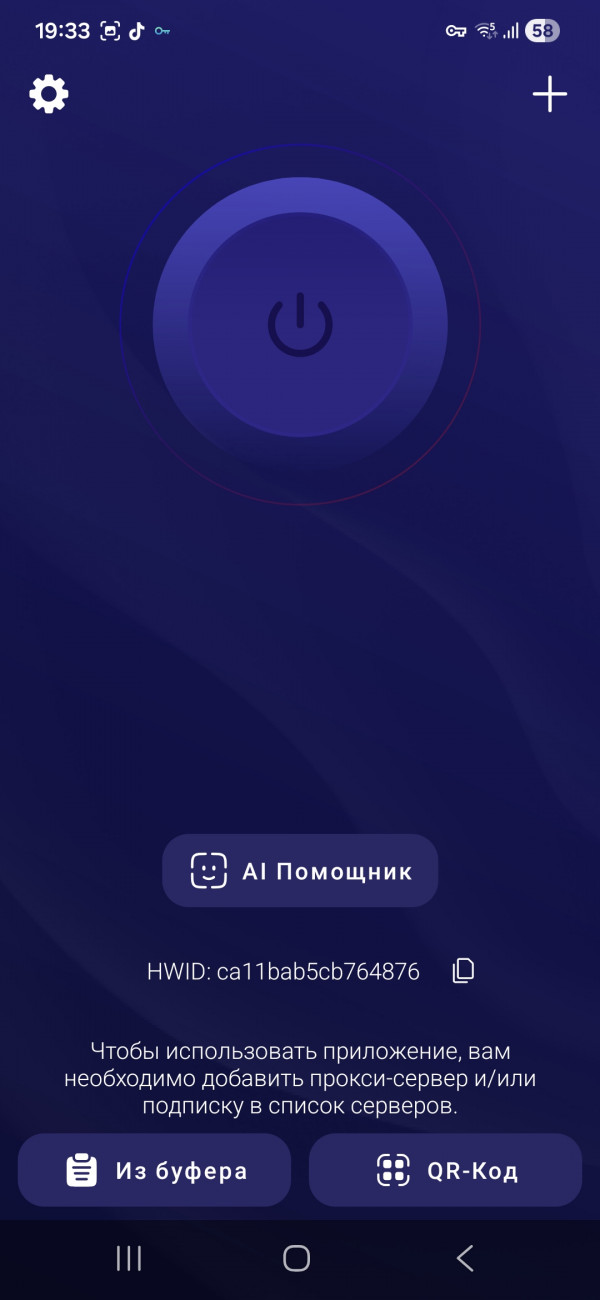Tap the plus icon to add a server
This screenshot has width=600, height=1300.
[549, 95]
